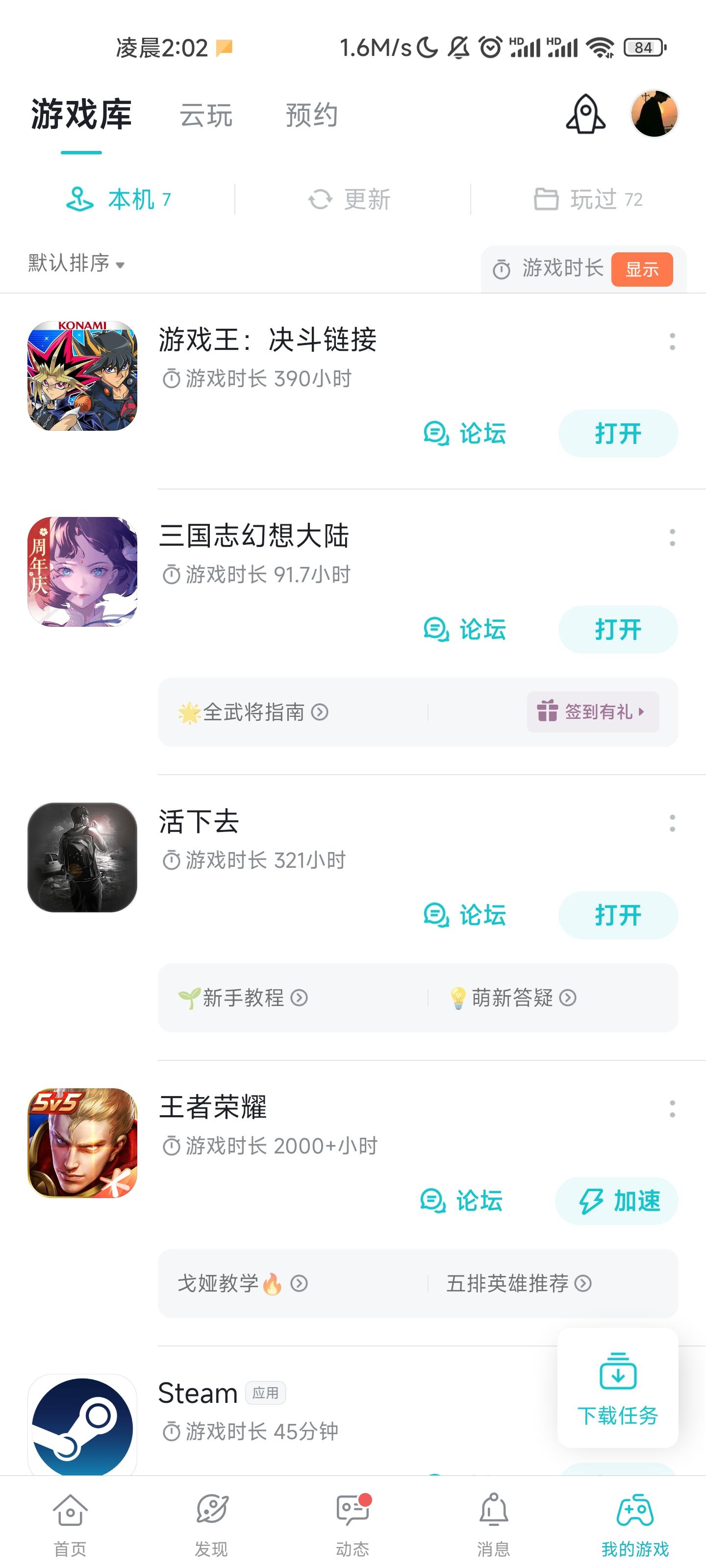Claim the 签到有礼 reward

[x=592, y=711]
